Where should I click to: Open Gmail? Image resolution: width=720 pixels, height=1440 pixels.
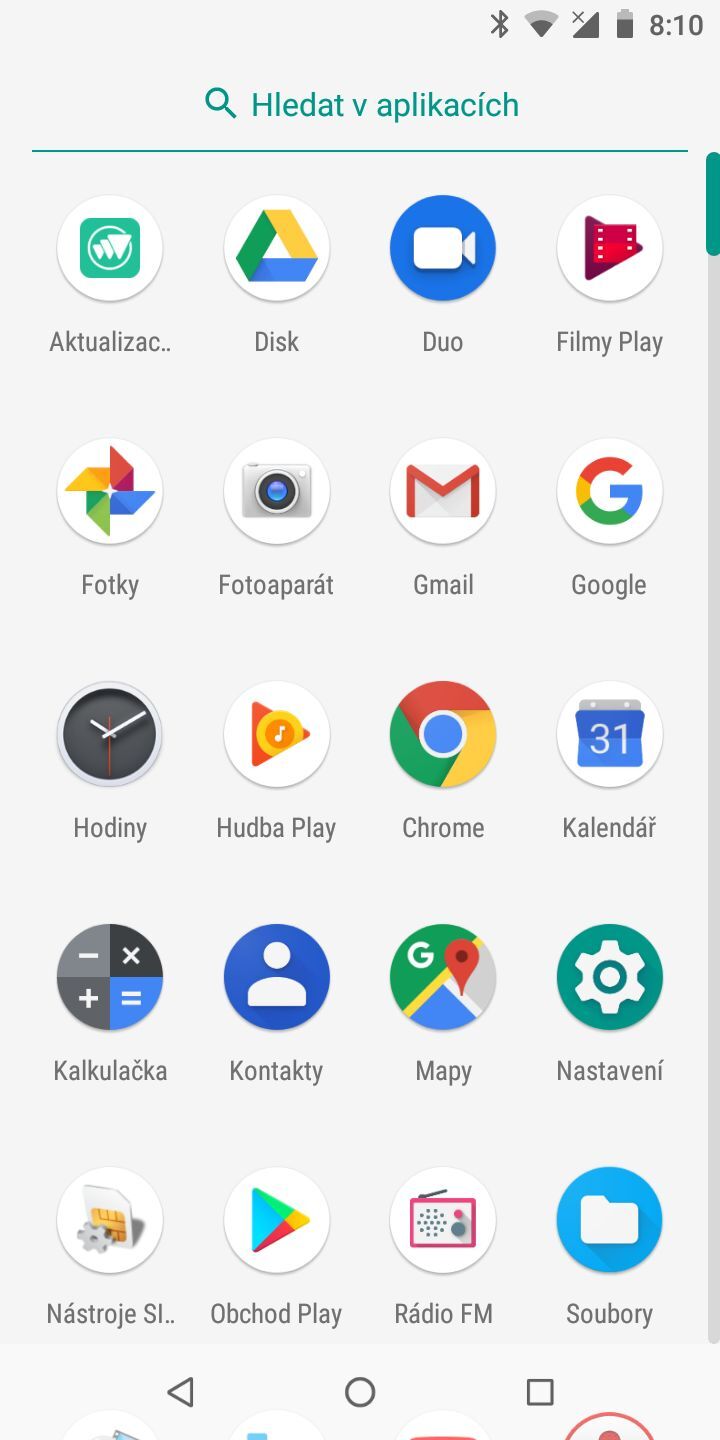(x=443, y=491)
